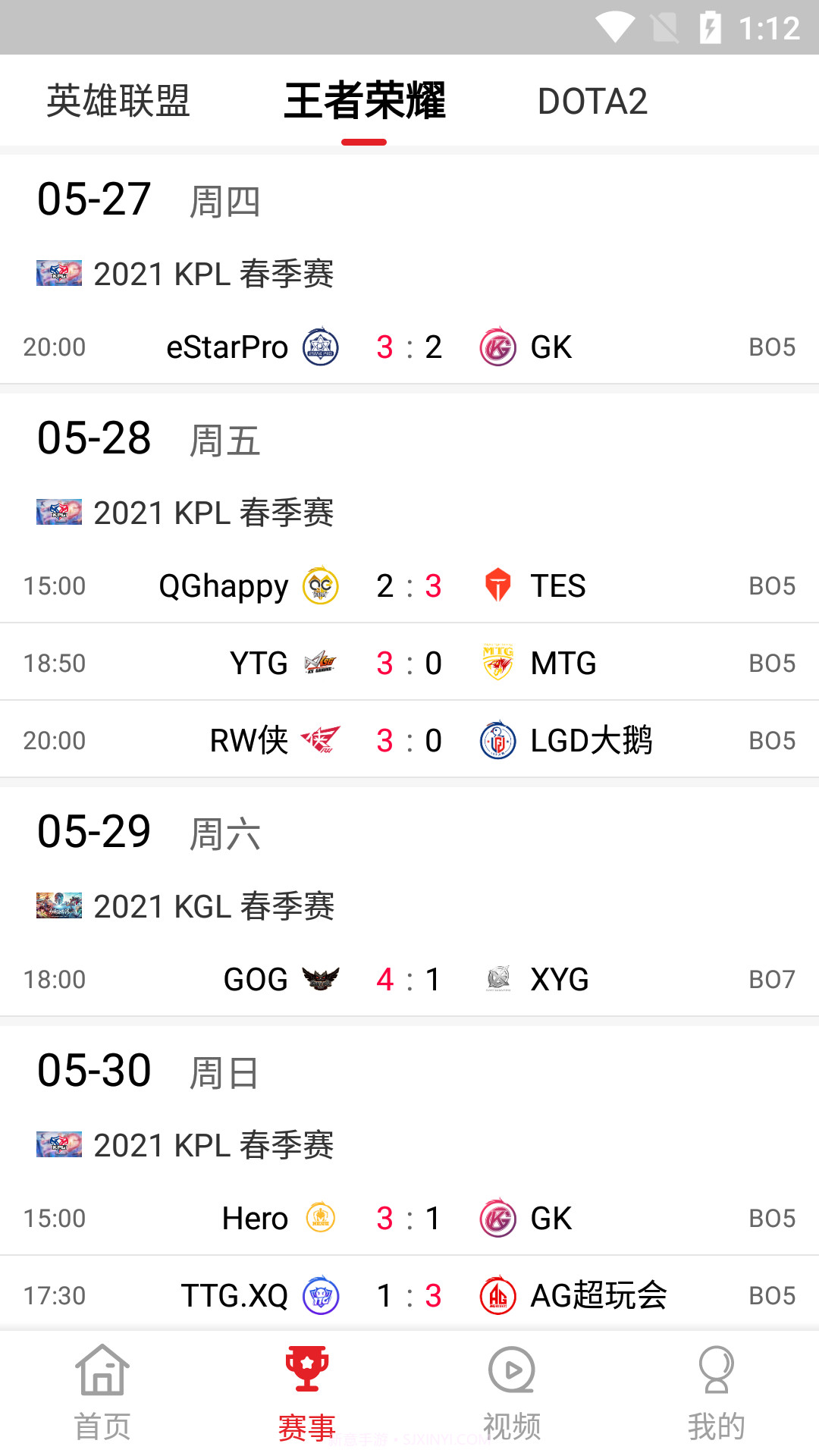Click the GOG team logo
The height and width of the screenshot is (1456, 819).
(320, 978)
